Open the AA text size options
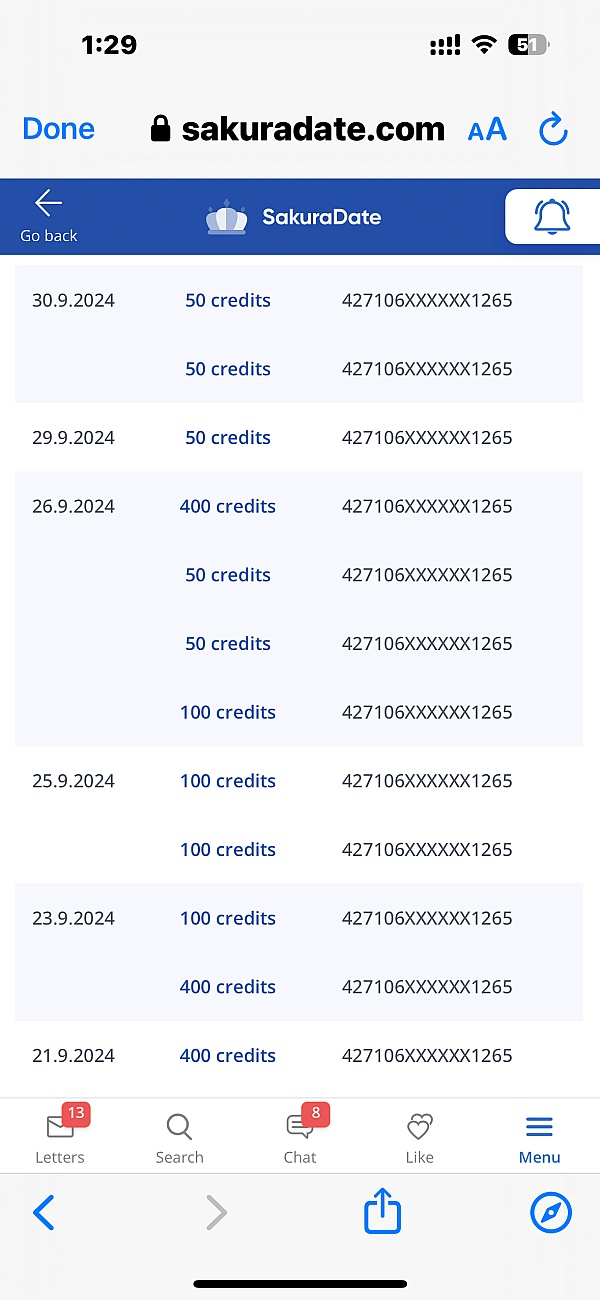Image resolution: width=600 pixels, height=1300 pixels. [x=487, y=129]
